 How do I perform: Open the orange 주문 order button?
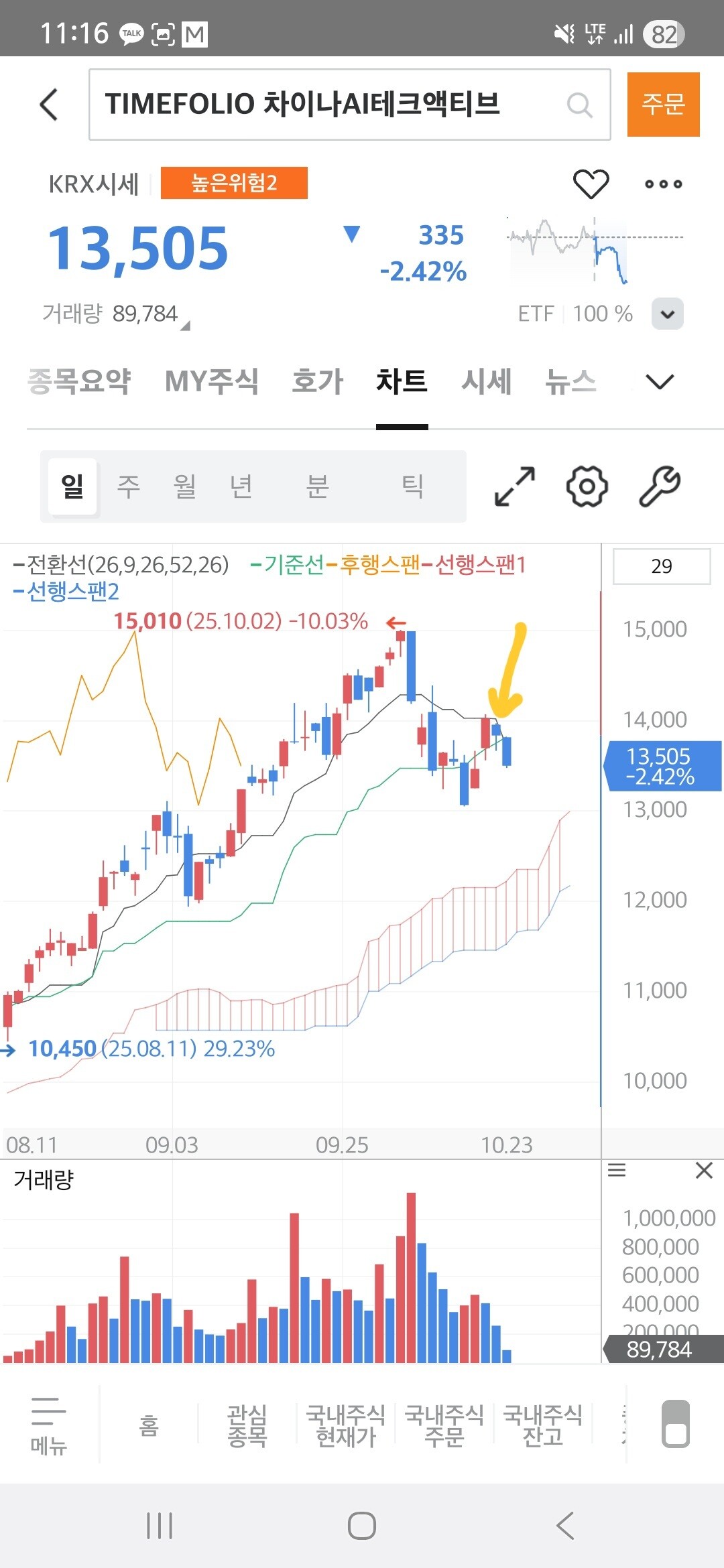tap(663, 105)
